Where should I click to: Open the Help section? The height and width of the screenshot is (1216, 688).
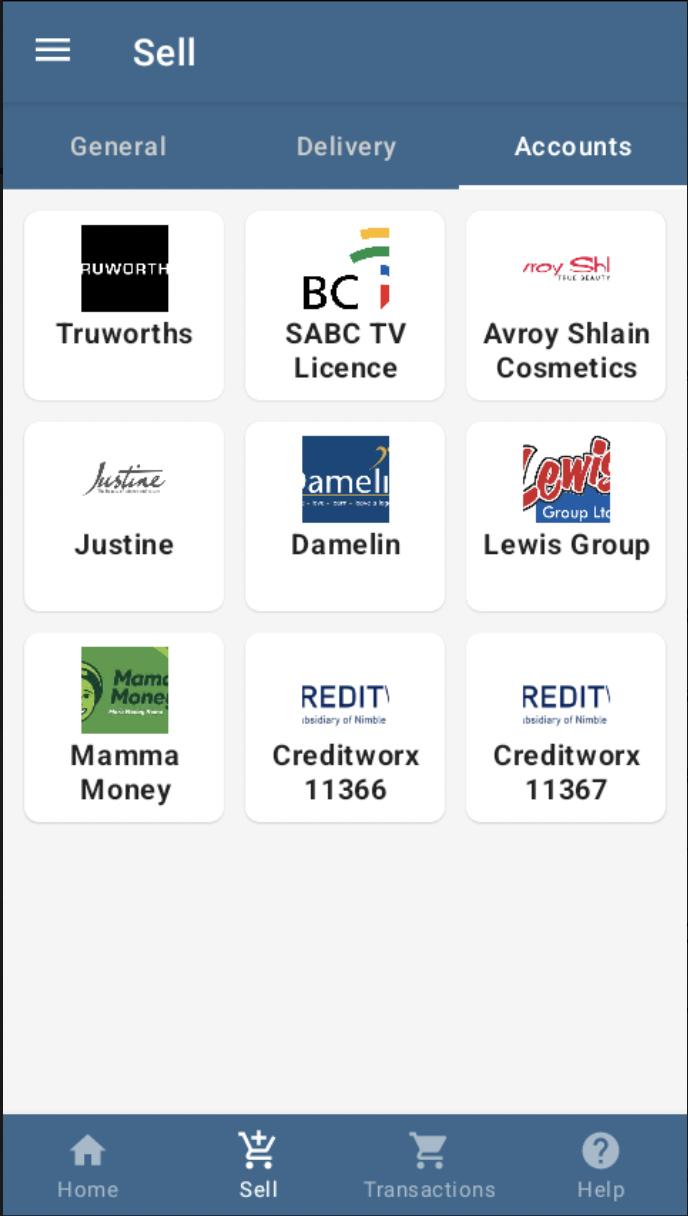(x=600, y=1165)
